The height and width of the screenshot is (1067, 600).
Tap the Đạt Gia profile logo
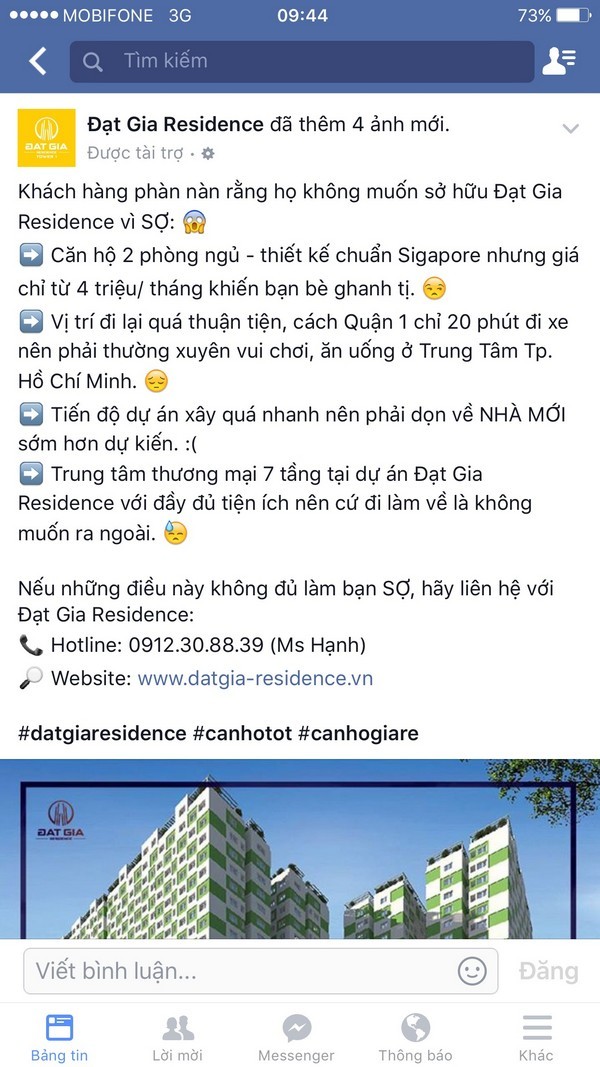46,137
